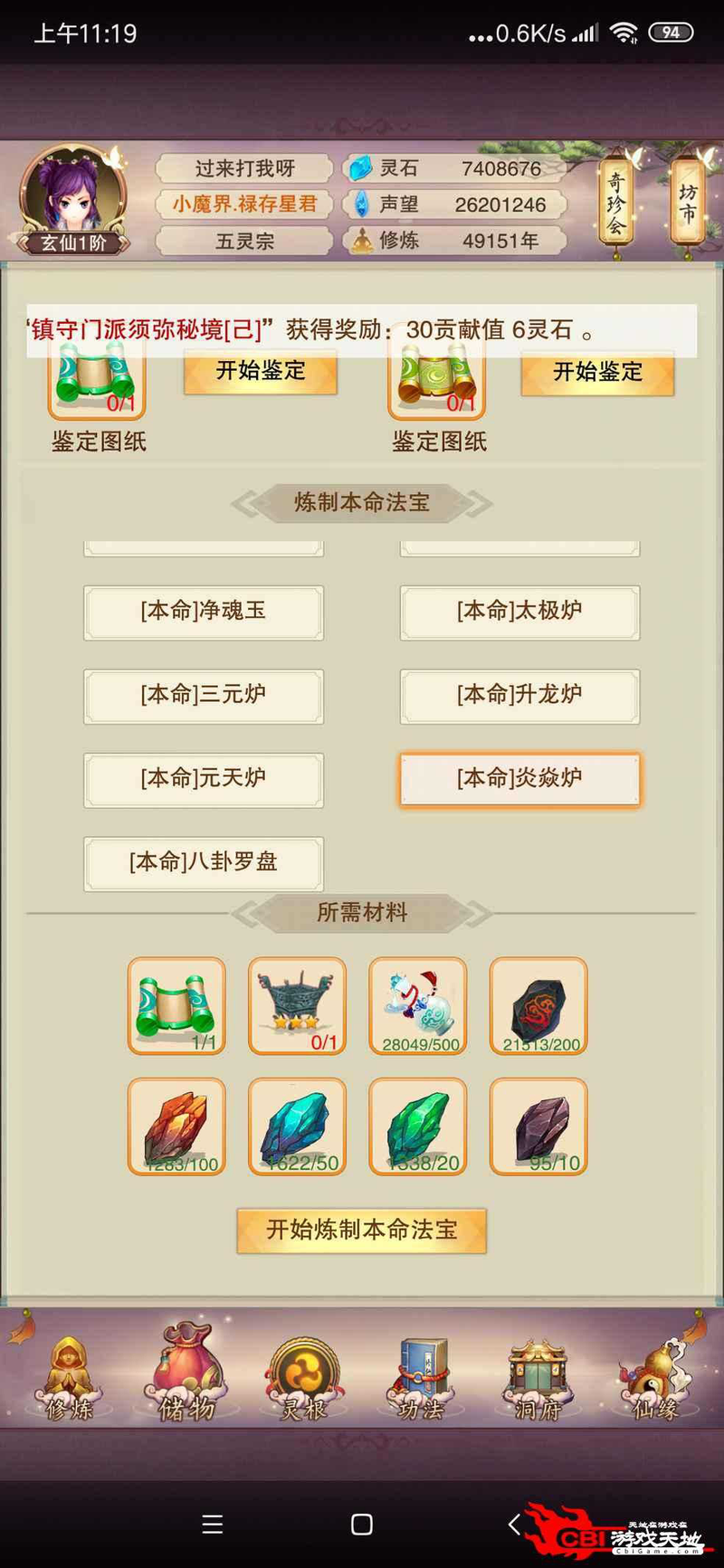Open the 修炼 tab
The height and width of the screenshot is (1568, 724).
(68, 1378)
